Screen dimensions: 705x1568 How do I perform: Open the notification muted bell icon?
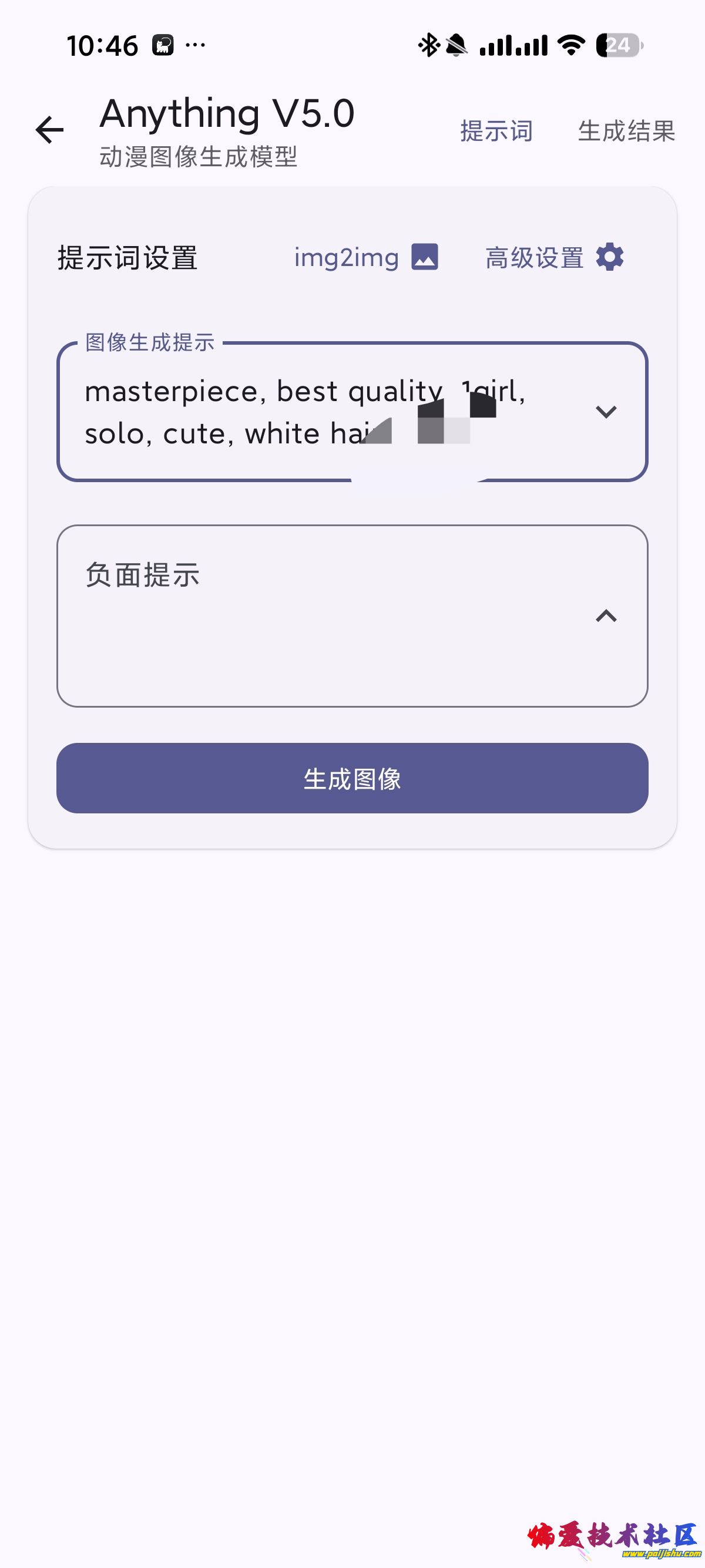click(455, 46)
